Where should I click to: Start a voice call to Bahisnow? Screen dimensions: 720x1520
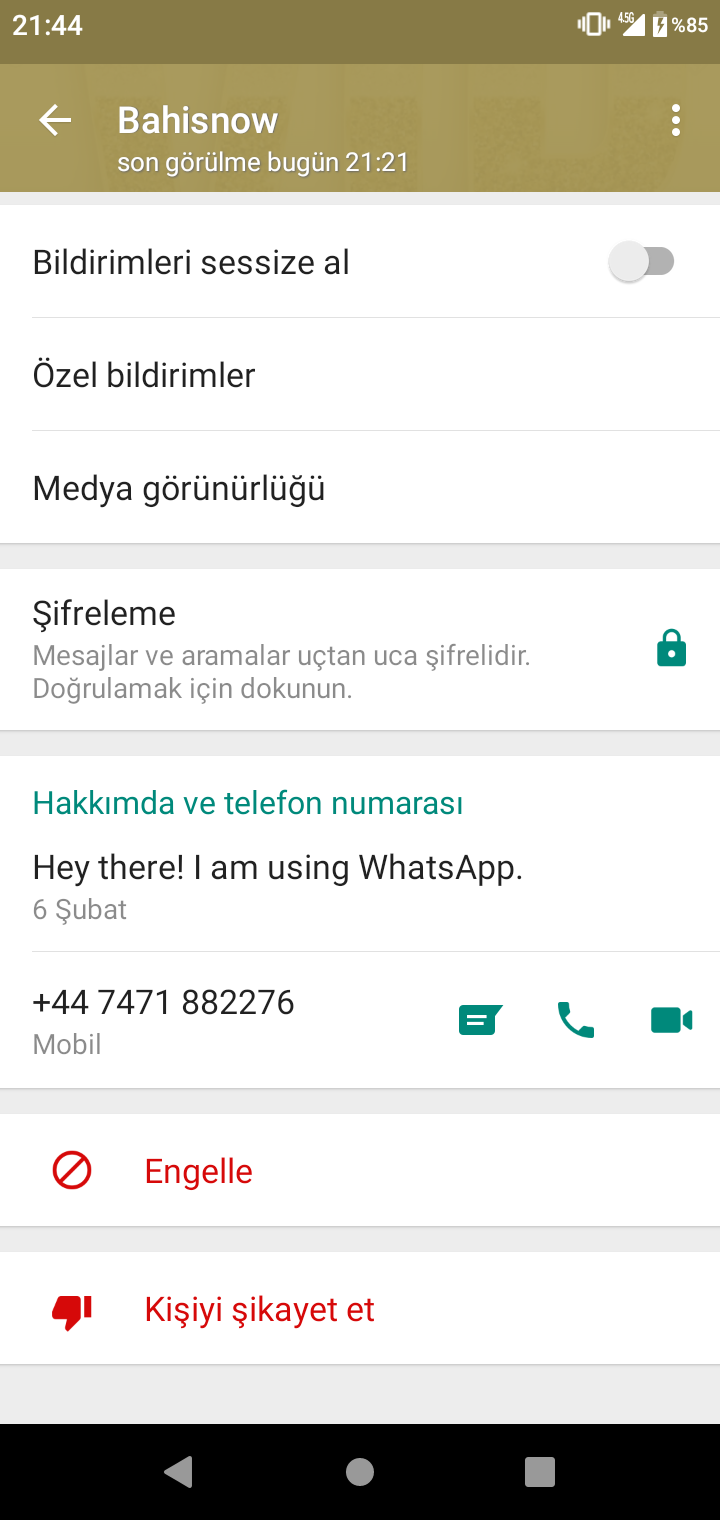[x=576, y=1020]
